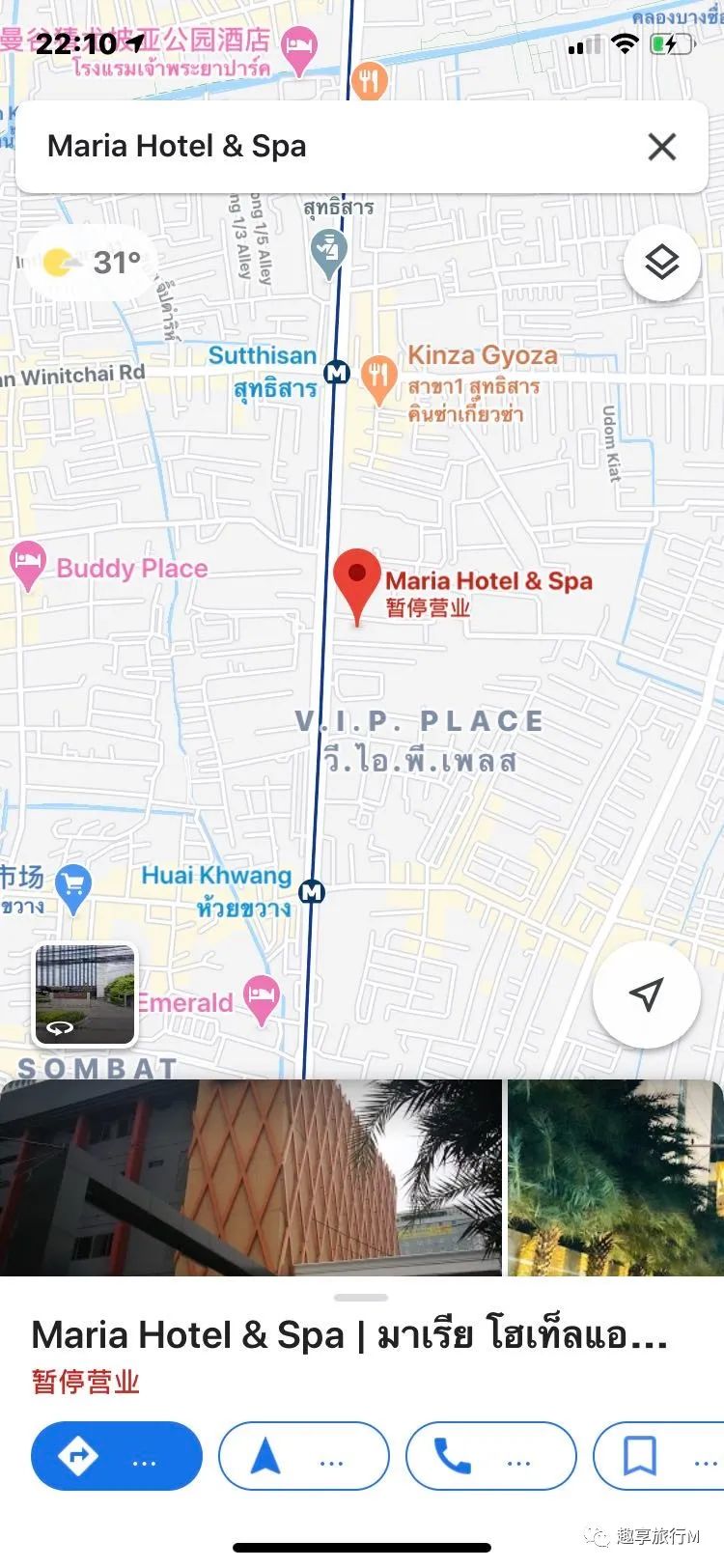
Task: Clear the Maria Hotel & Spa search
Action: click(x=661, y=147)
